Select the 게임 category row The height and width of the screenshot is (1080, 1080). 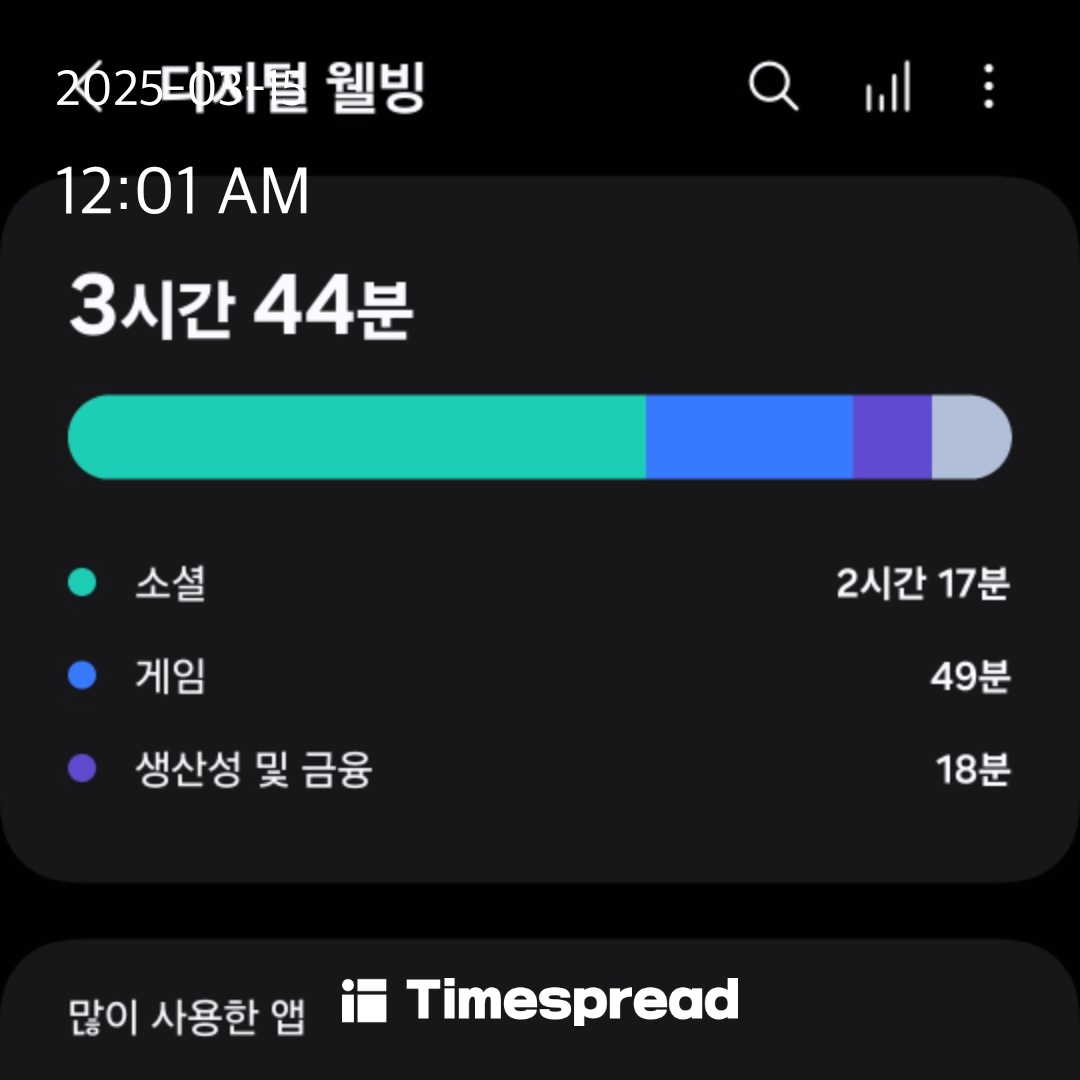540,676
